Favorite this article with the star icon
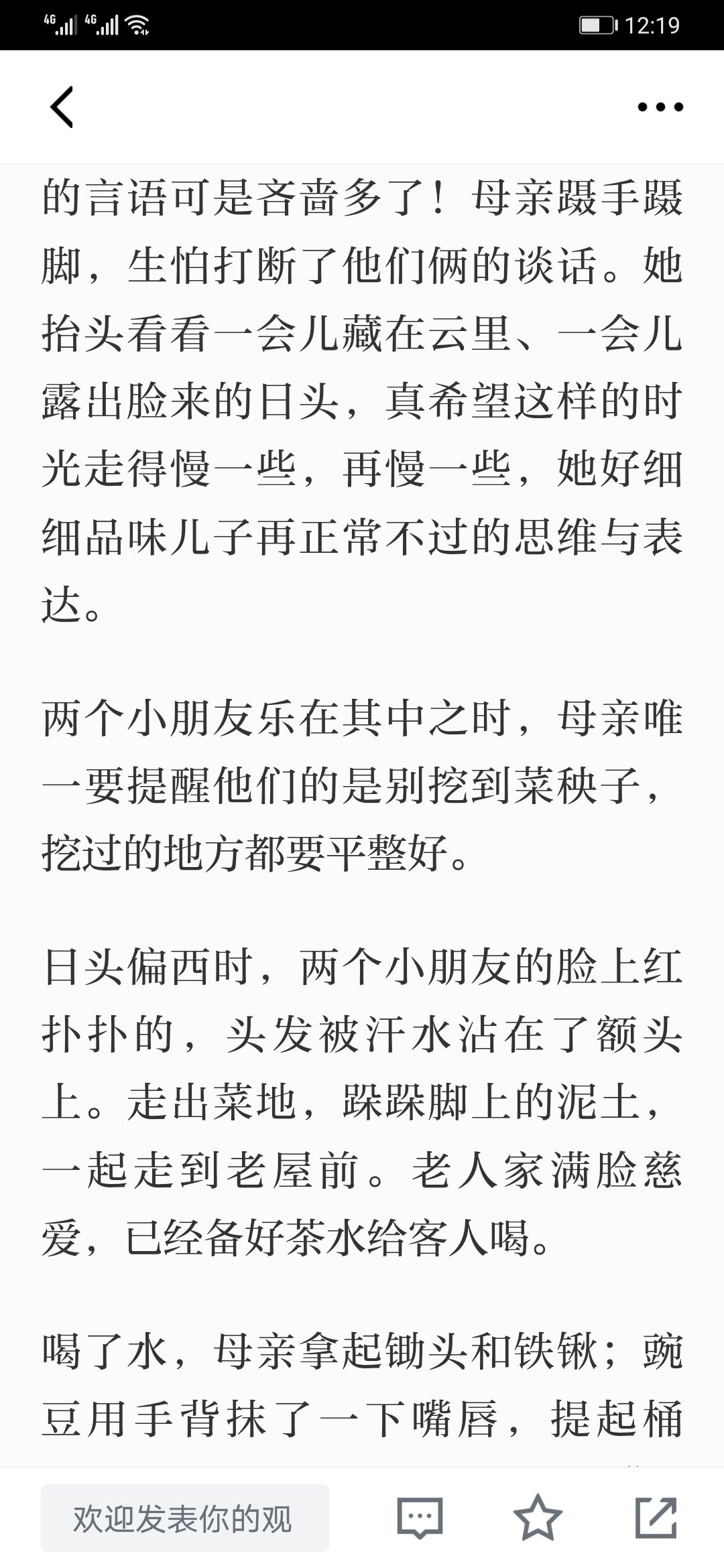The width and height of the screenshot is (724, 1568). 538,1517
